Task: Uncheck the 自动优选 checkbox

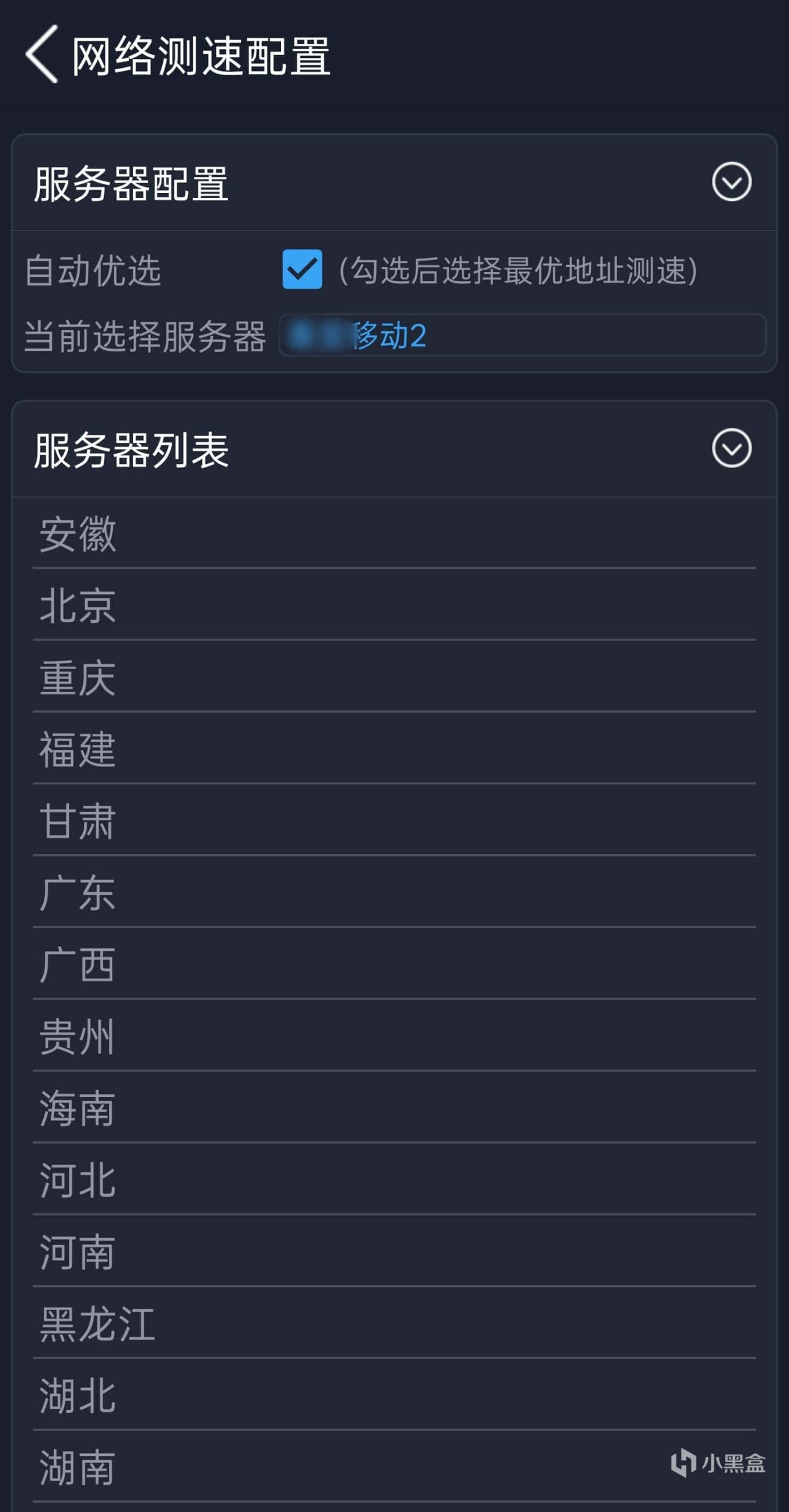Action: (302, 269)
